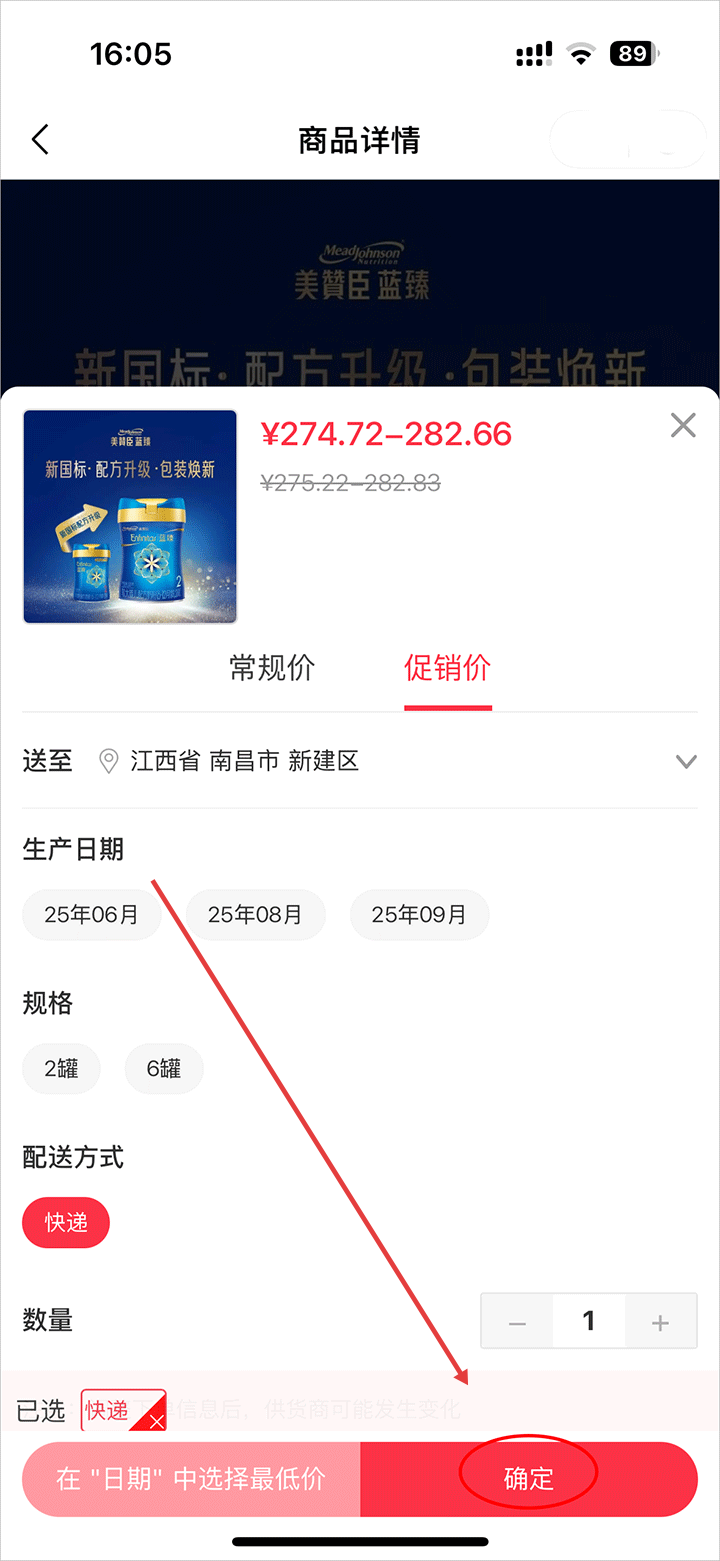Switch to the 常规价 price tab
The width and height of the screenshot is (720, 1561).
[270, 668]
